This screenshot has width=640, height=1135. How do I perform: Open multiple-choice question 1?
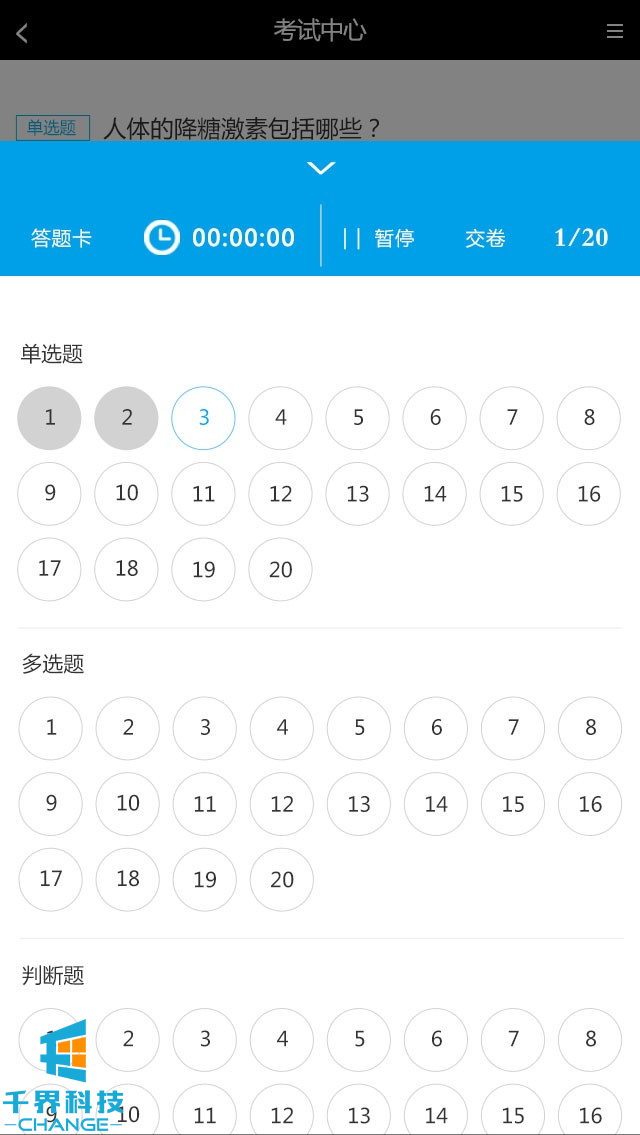click(51, 728)
